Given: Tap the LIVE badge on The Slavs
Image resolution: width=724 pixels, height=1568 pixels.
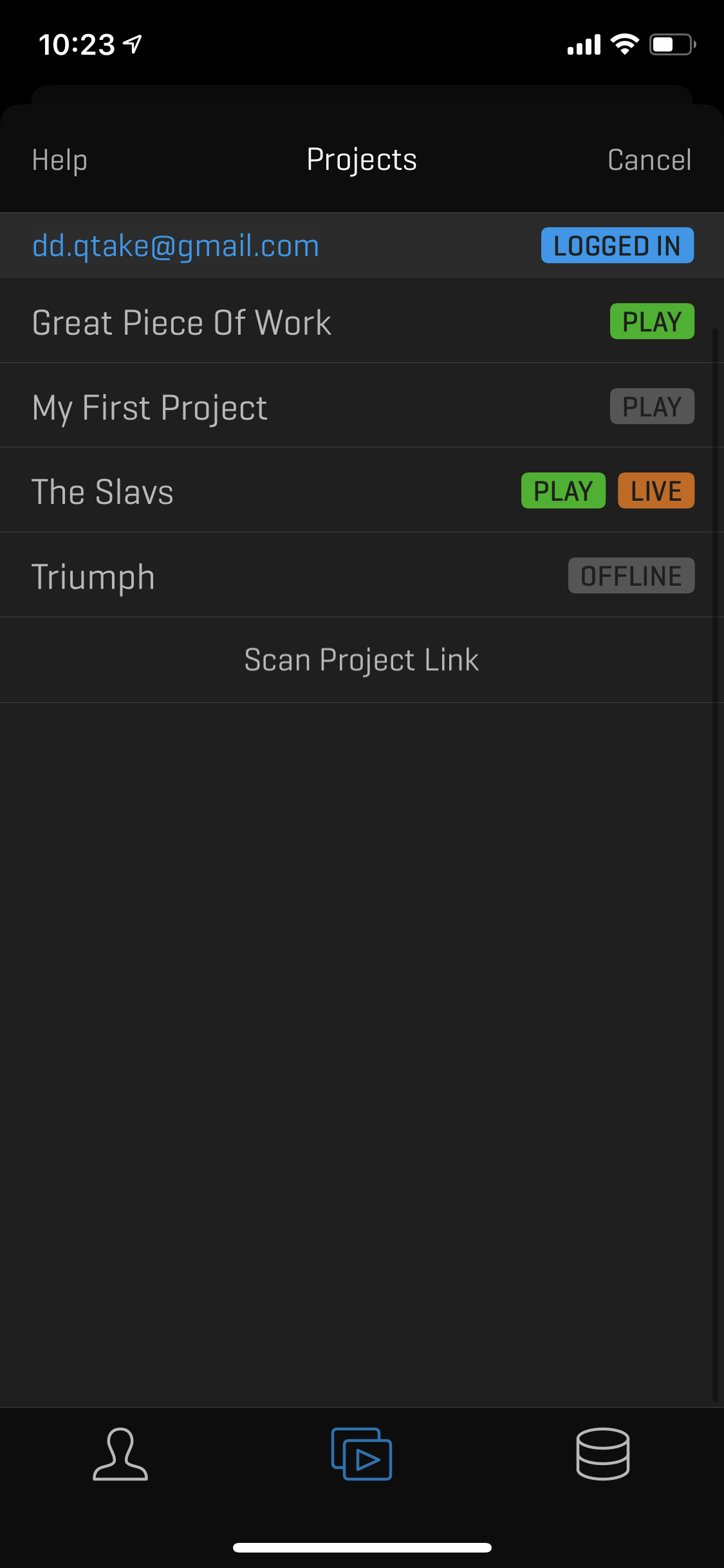Looking at the screenshot, I should point(655,491).
